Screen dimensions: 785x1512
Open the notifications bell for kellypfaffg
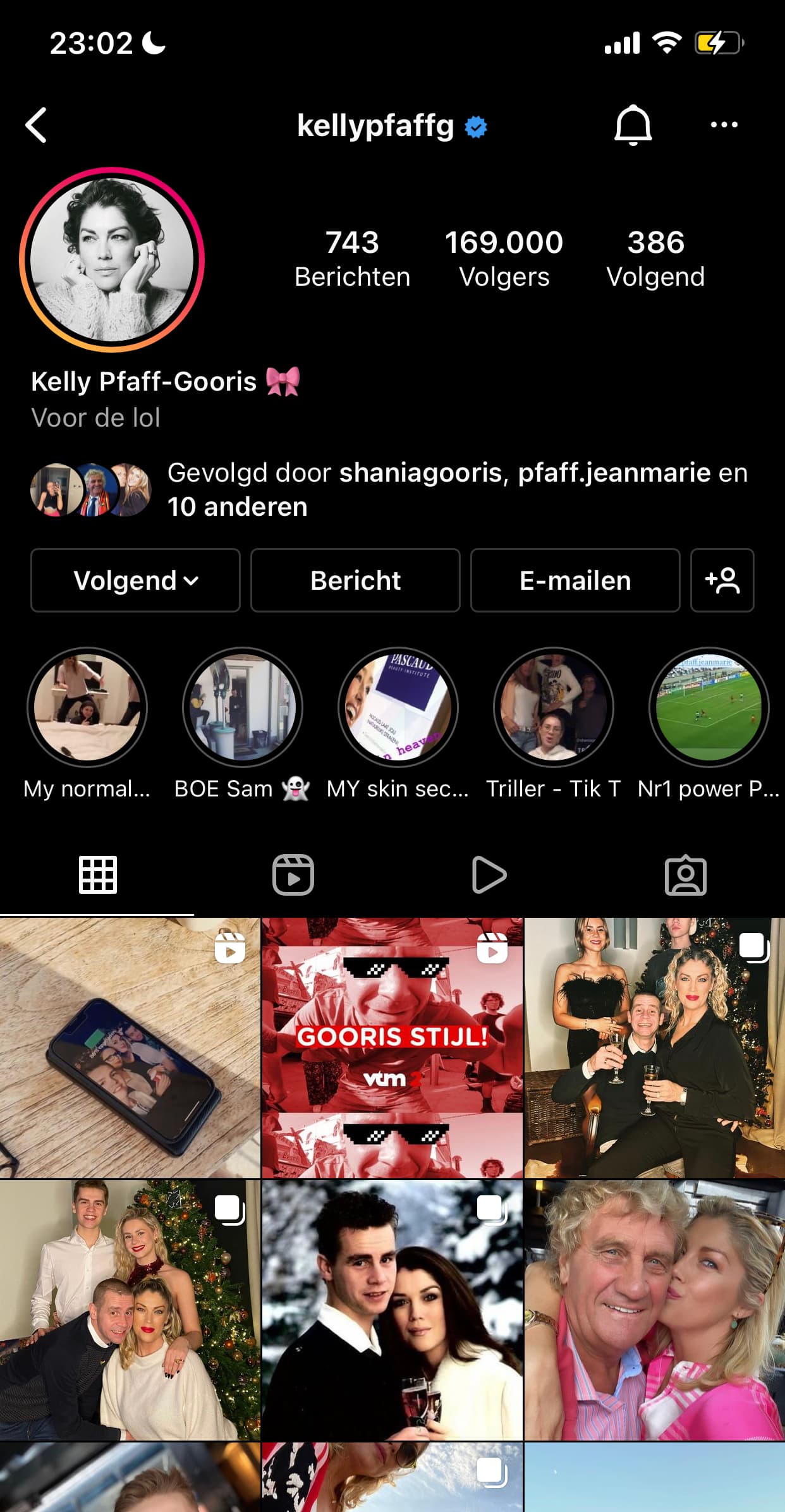pos(633,125)
